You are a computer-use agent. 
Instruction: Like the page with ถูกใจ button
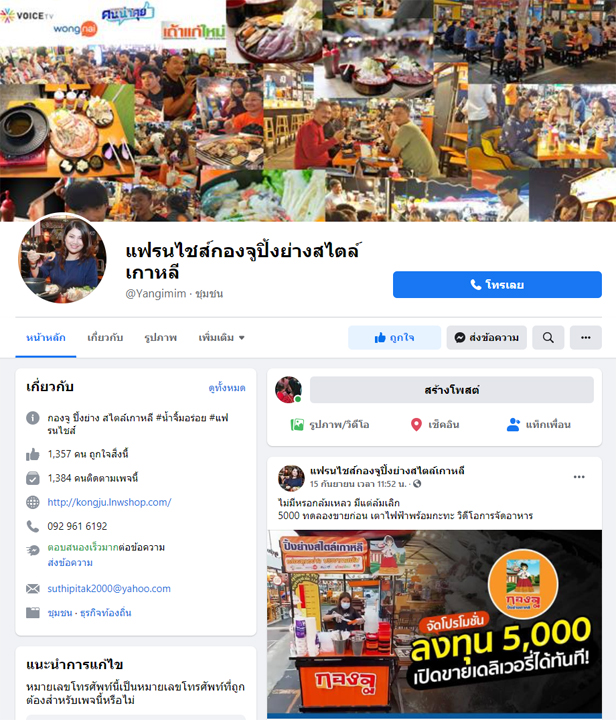(x=394, y=338)
